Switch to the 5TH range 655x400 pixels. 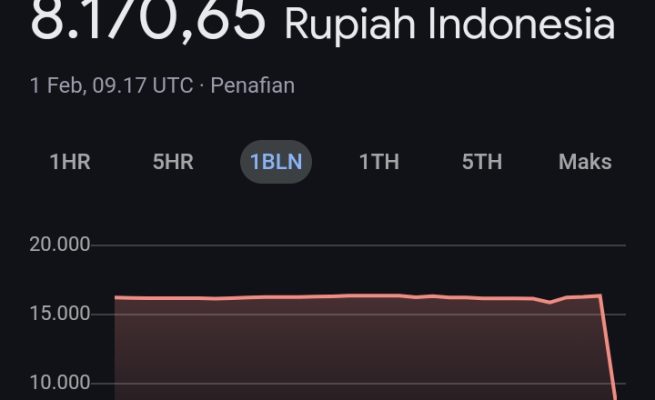coord(482,162)
